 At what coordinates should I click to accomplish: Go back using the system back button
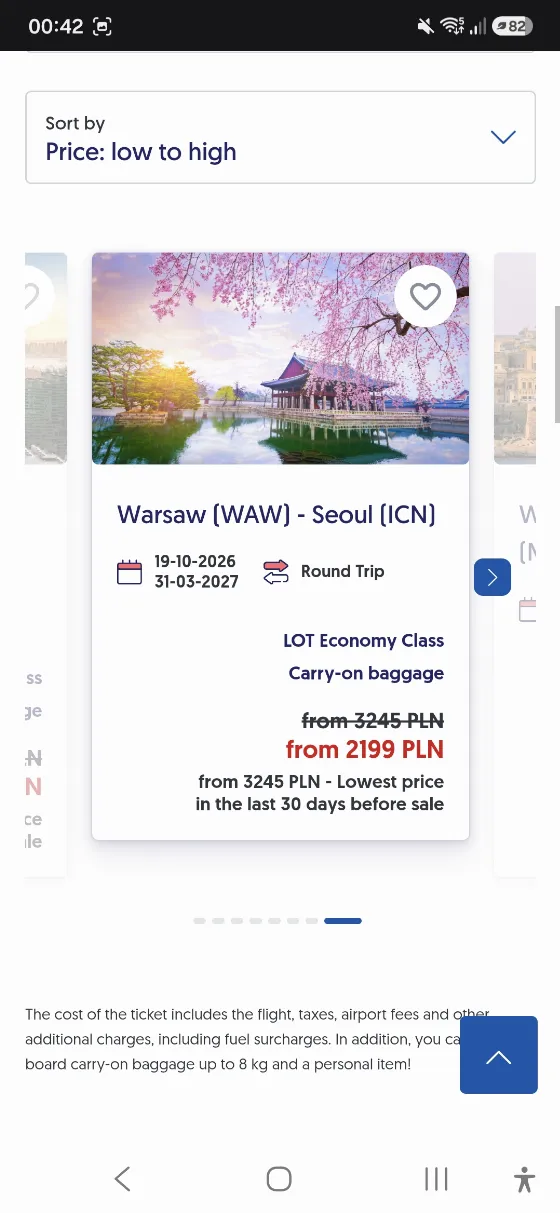point(122,1179)
